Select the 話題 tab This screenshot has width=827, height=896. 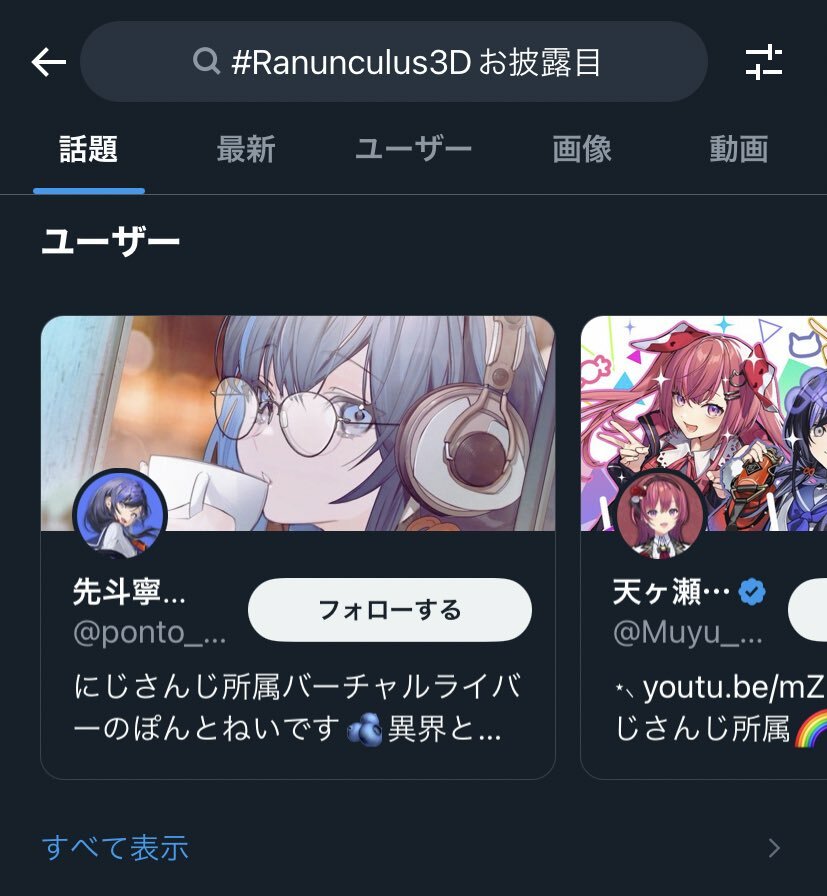[x=88, y=150]
